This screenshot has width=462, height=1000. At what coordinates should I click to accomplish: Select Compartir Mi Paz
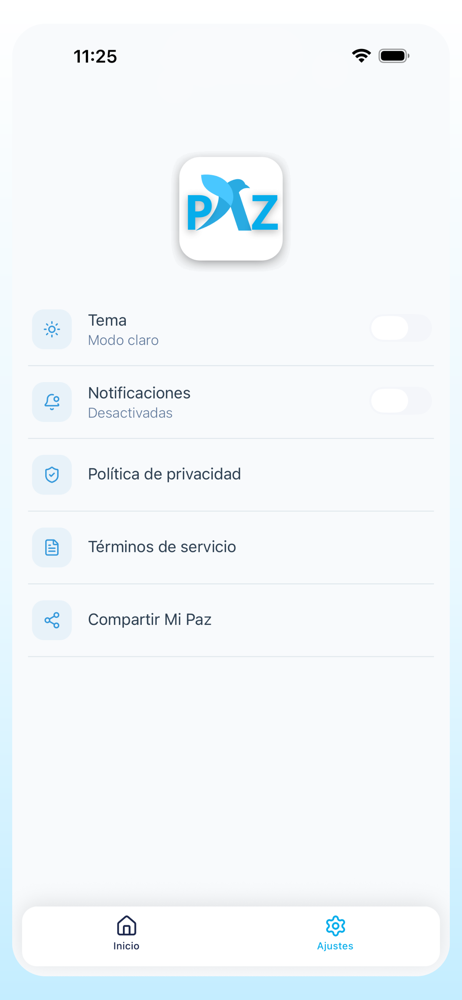(x=231, y=620)
